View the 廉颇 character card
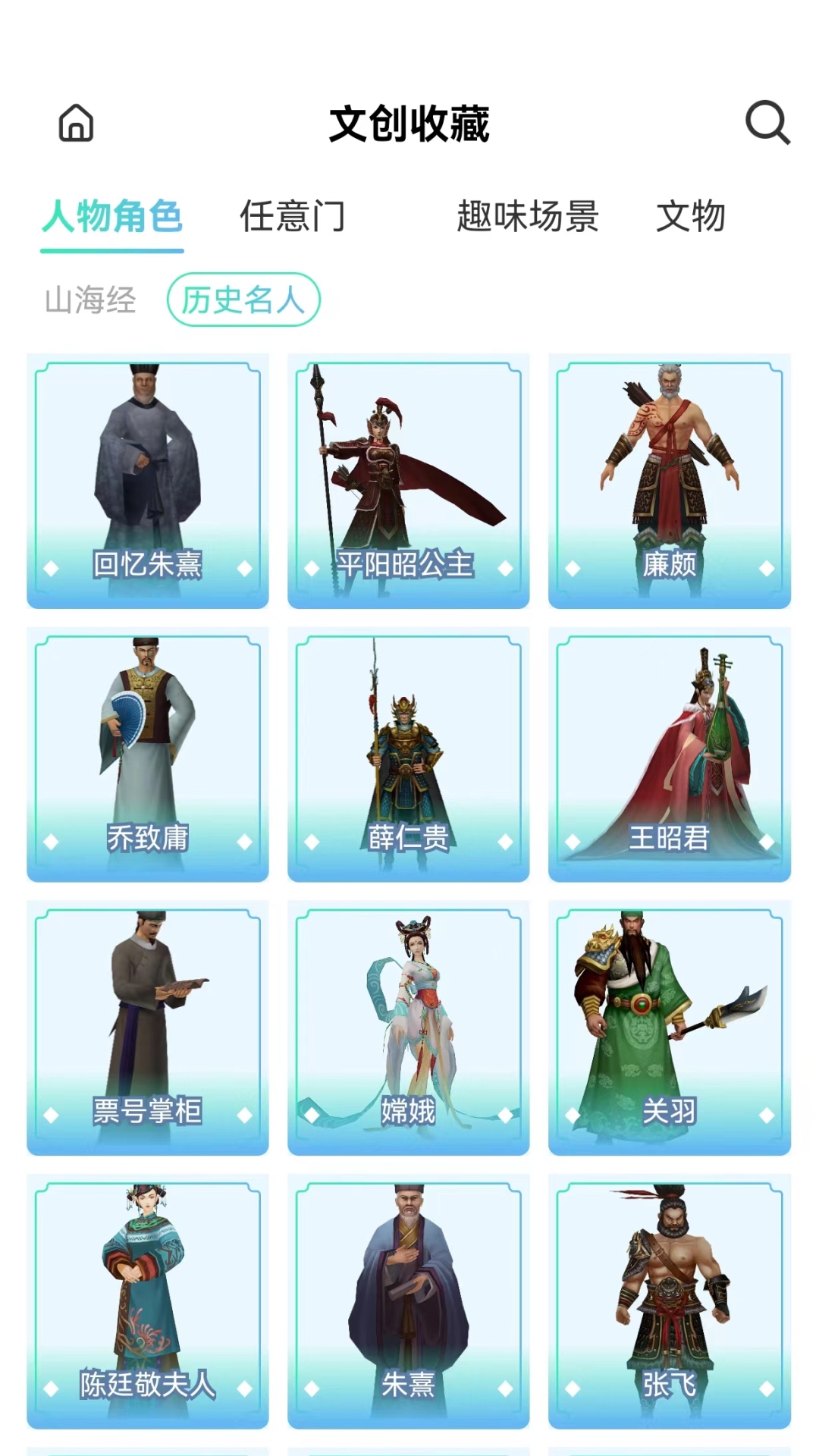 click(x=670, y=481)
